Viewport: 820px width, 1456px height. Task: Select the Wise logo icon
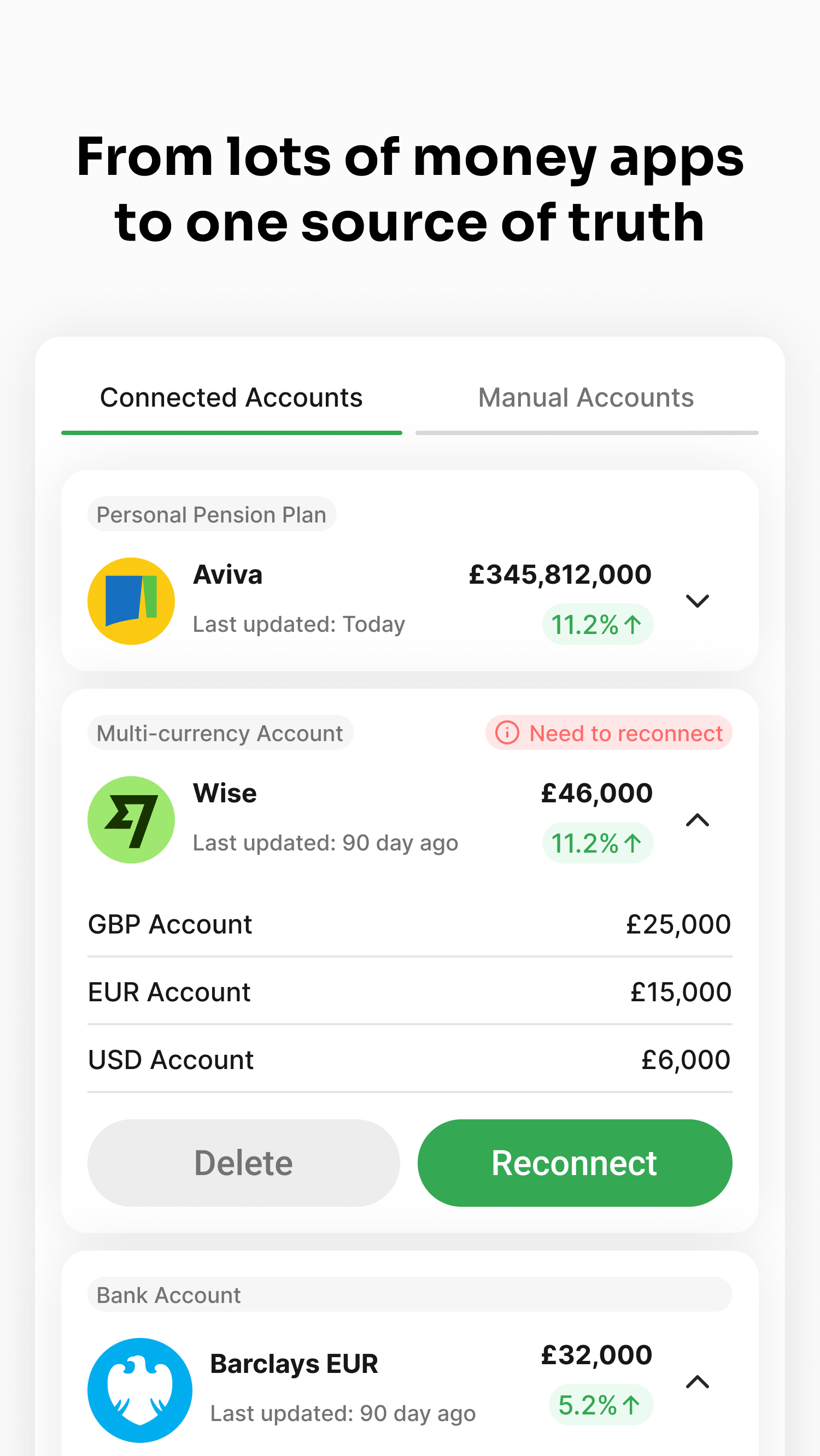[x=131, y=820]
